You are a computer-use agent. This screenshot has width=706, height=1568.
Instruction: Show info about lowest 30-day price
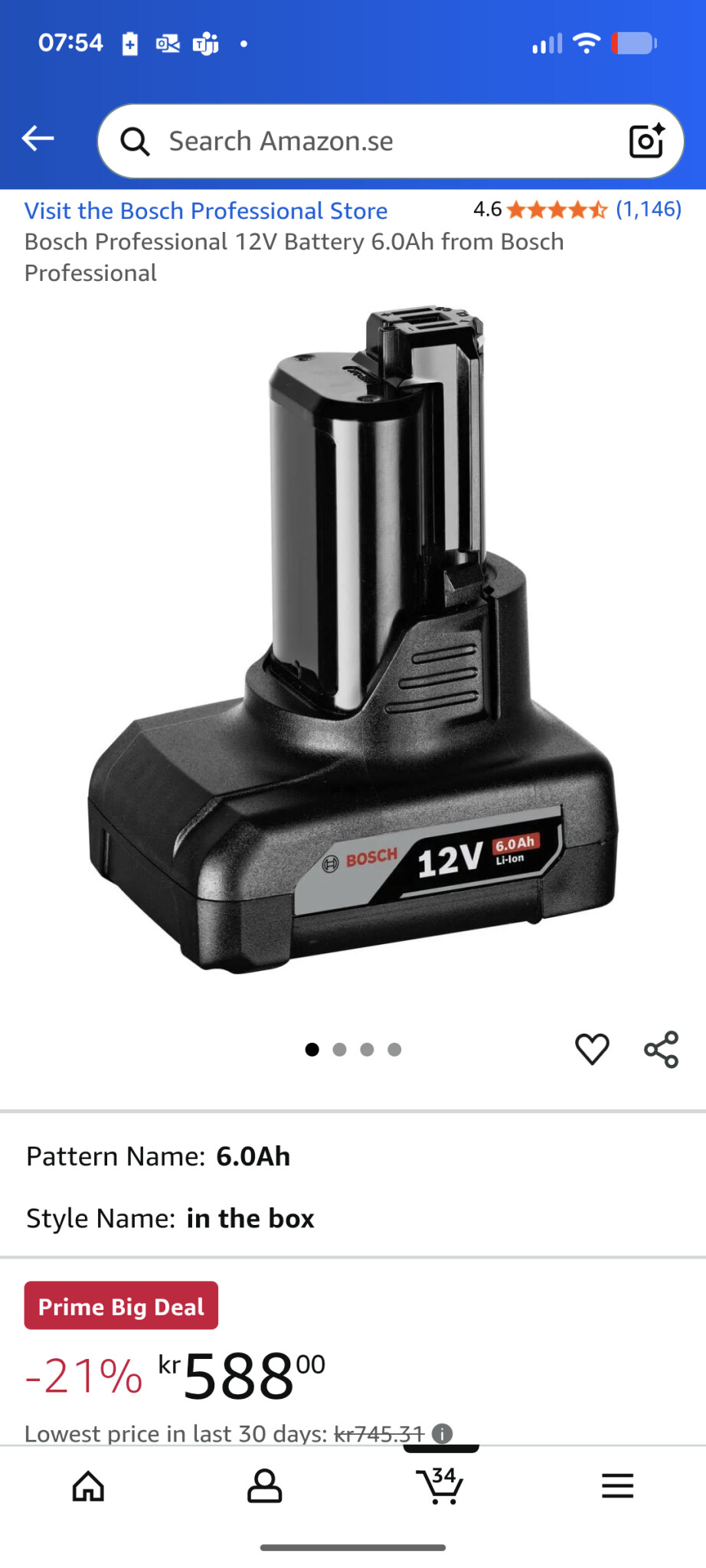(x=443, y=1433)
